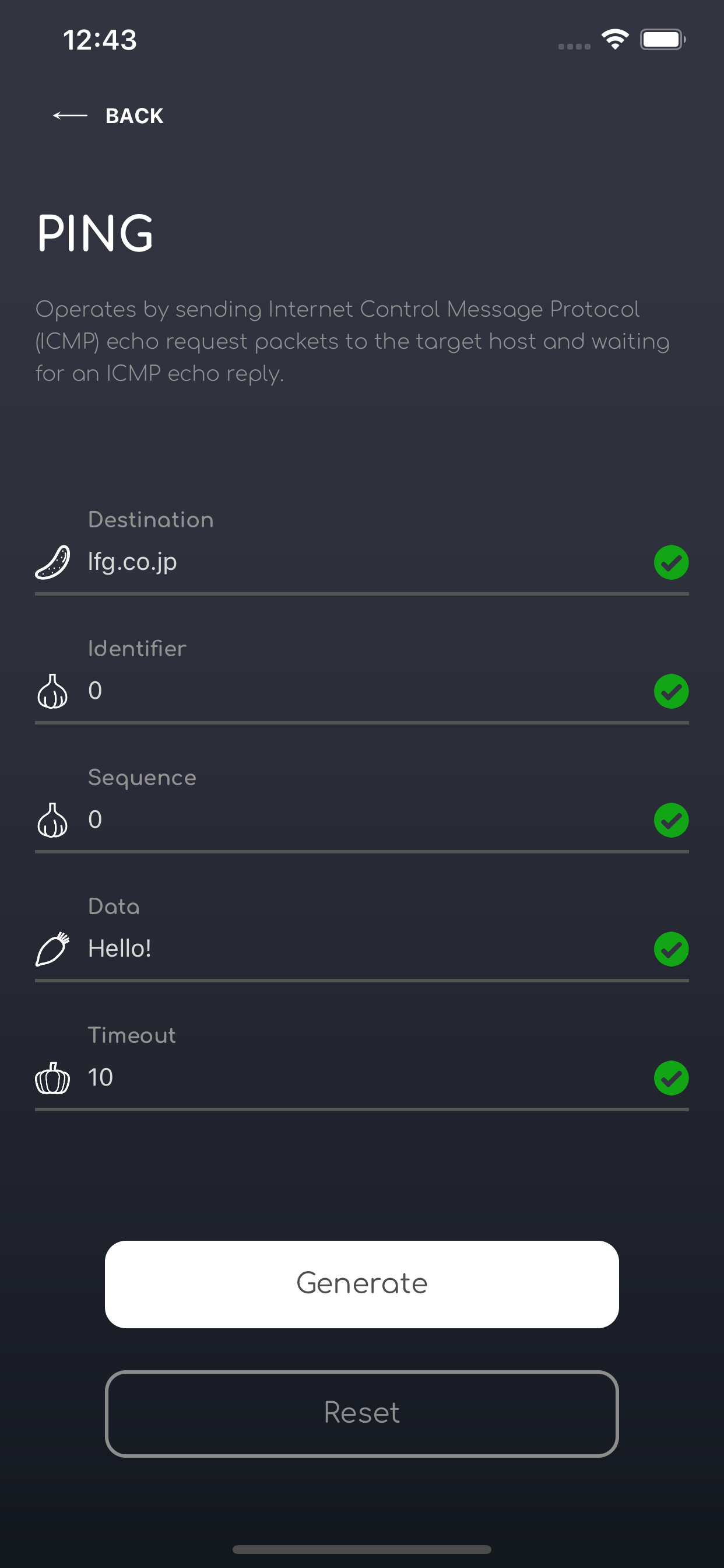Click the garlic icon beside Sequence
Screen dimensions: 724x1568
point(54,820)
